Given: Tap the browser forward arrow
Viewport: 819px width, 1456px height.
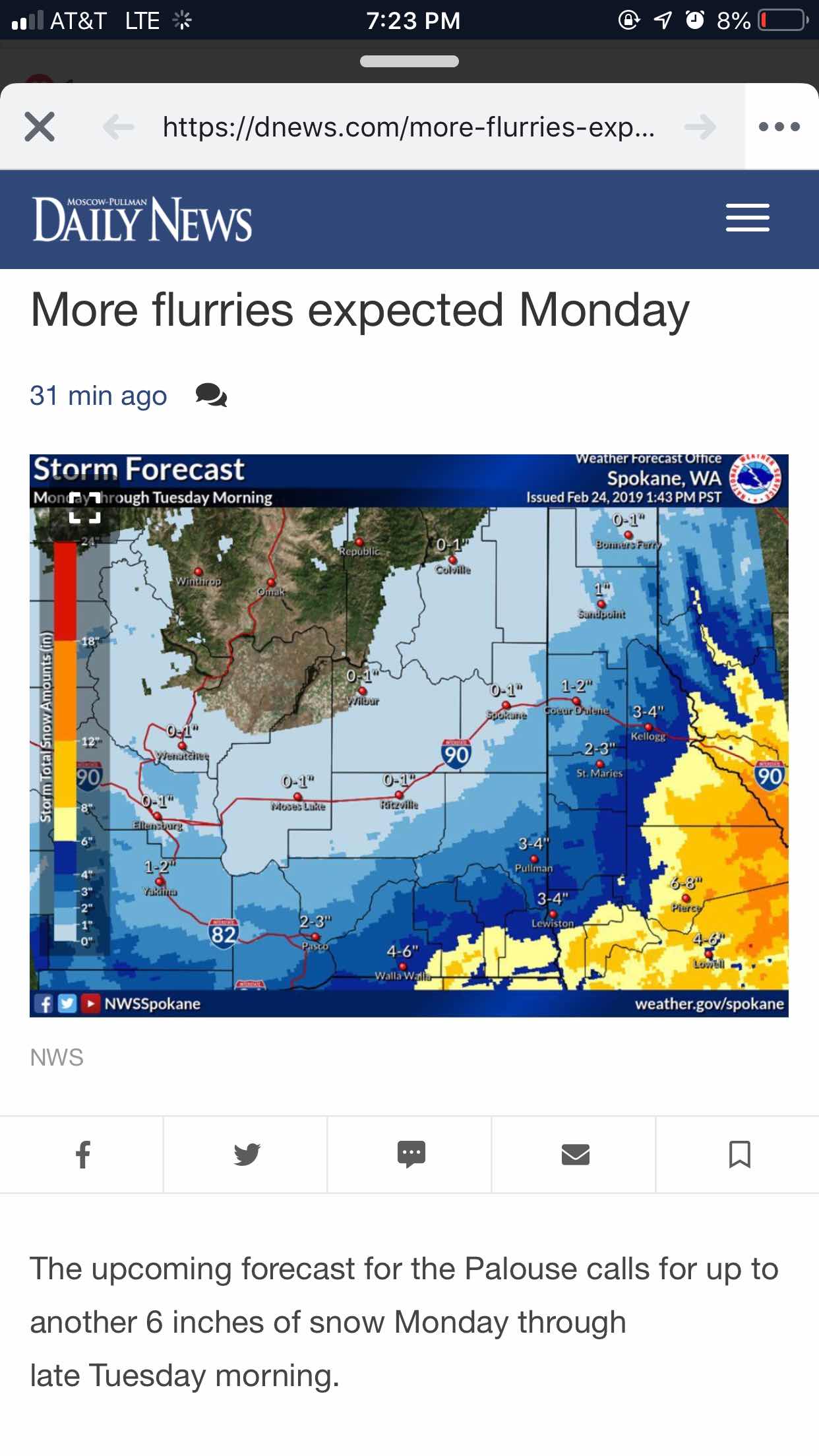Looking at the screenshot, I should click(x=700, y=127).
